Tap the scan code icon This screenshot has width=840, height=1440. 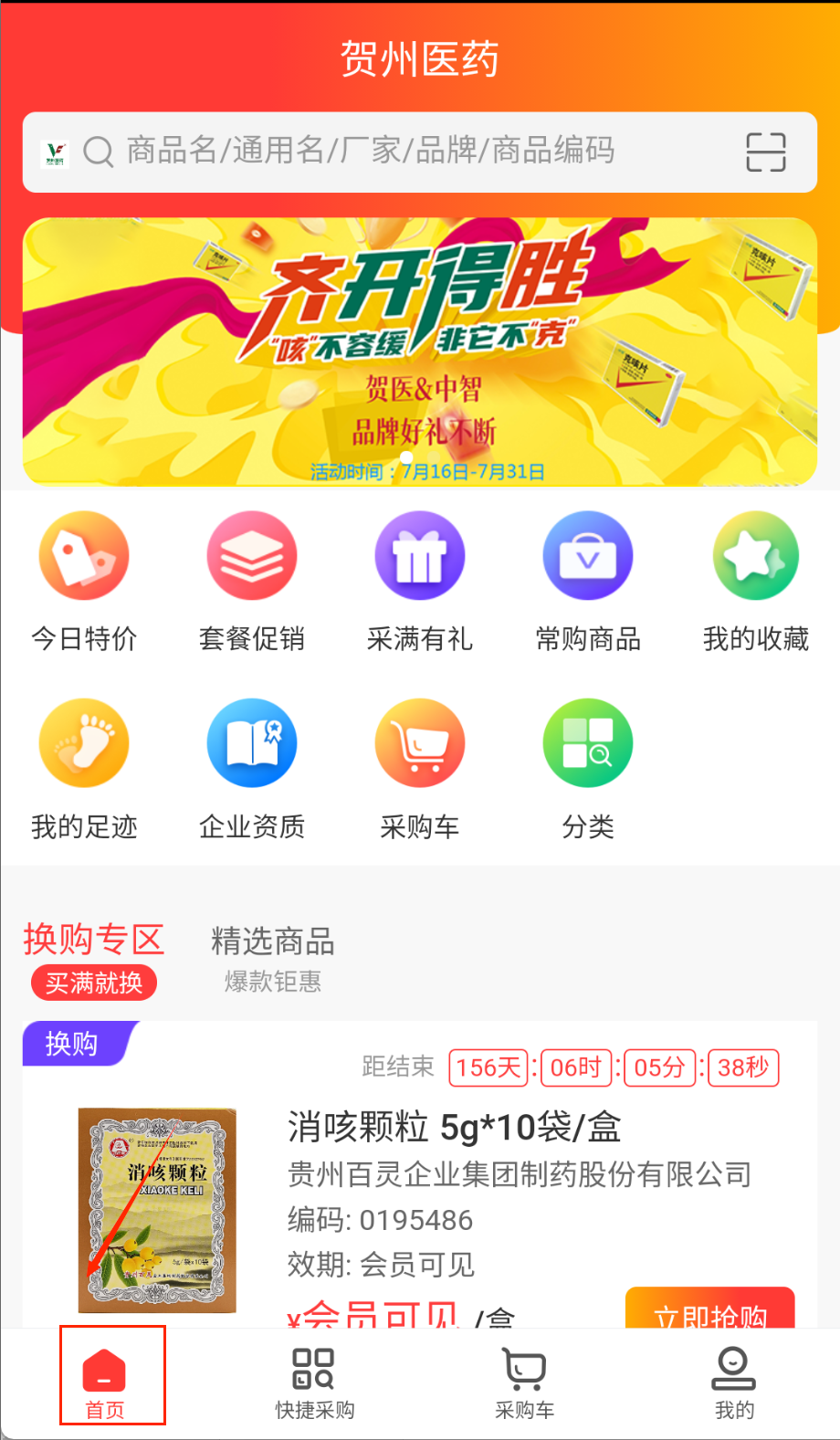click(x=765, y=152)
